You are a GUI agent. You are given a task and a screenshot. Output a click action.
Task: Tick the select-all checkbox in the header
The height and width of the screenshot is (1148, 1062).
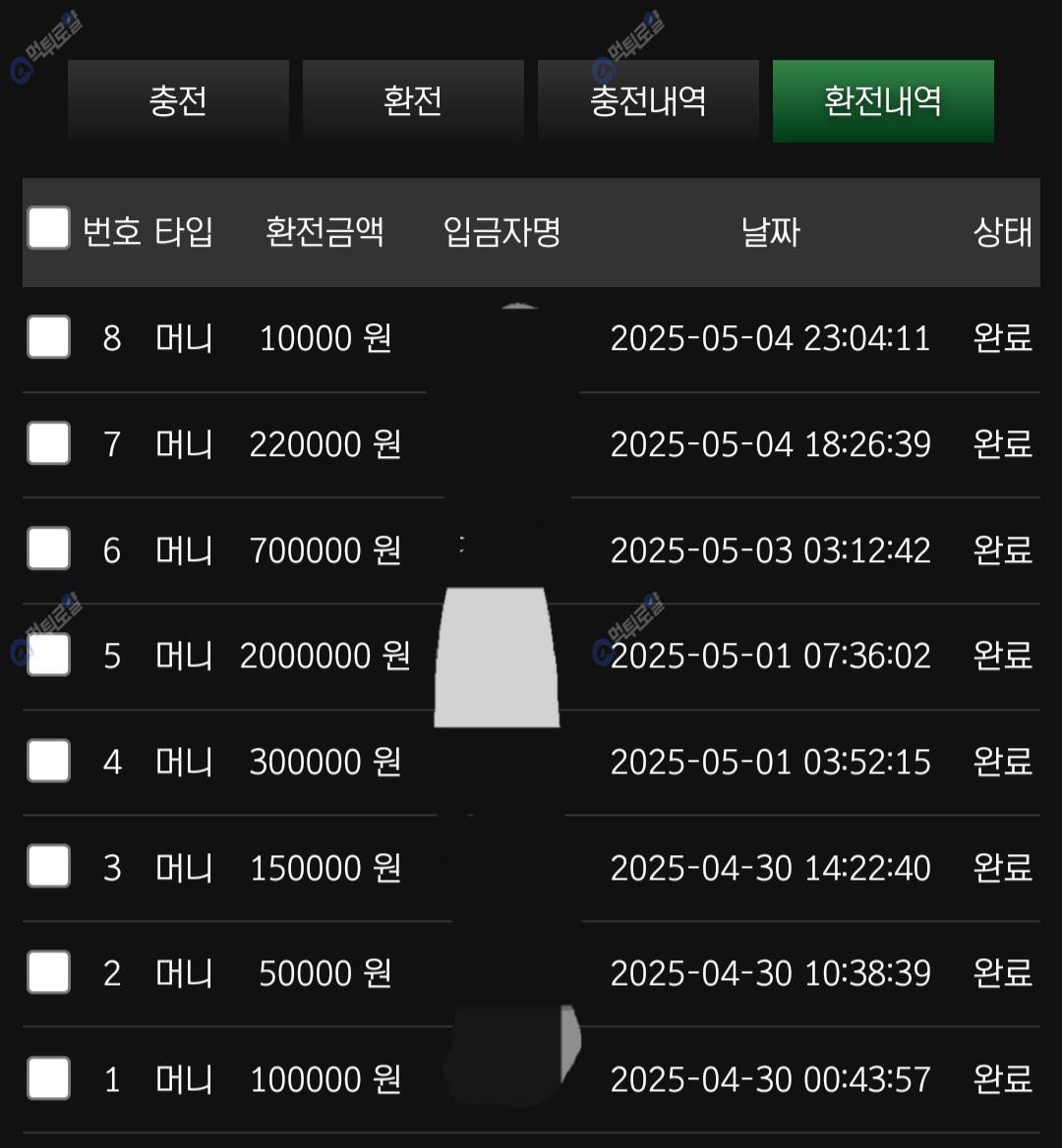click(x=49, y=229)
